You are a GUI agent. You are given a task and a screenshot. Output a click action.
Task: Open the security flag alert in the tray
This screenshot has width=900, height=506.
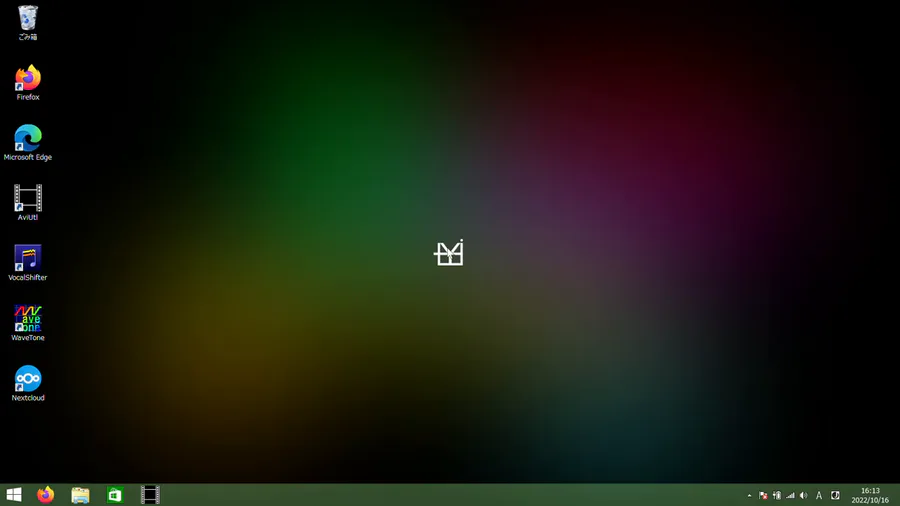(763, 496)
